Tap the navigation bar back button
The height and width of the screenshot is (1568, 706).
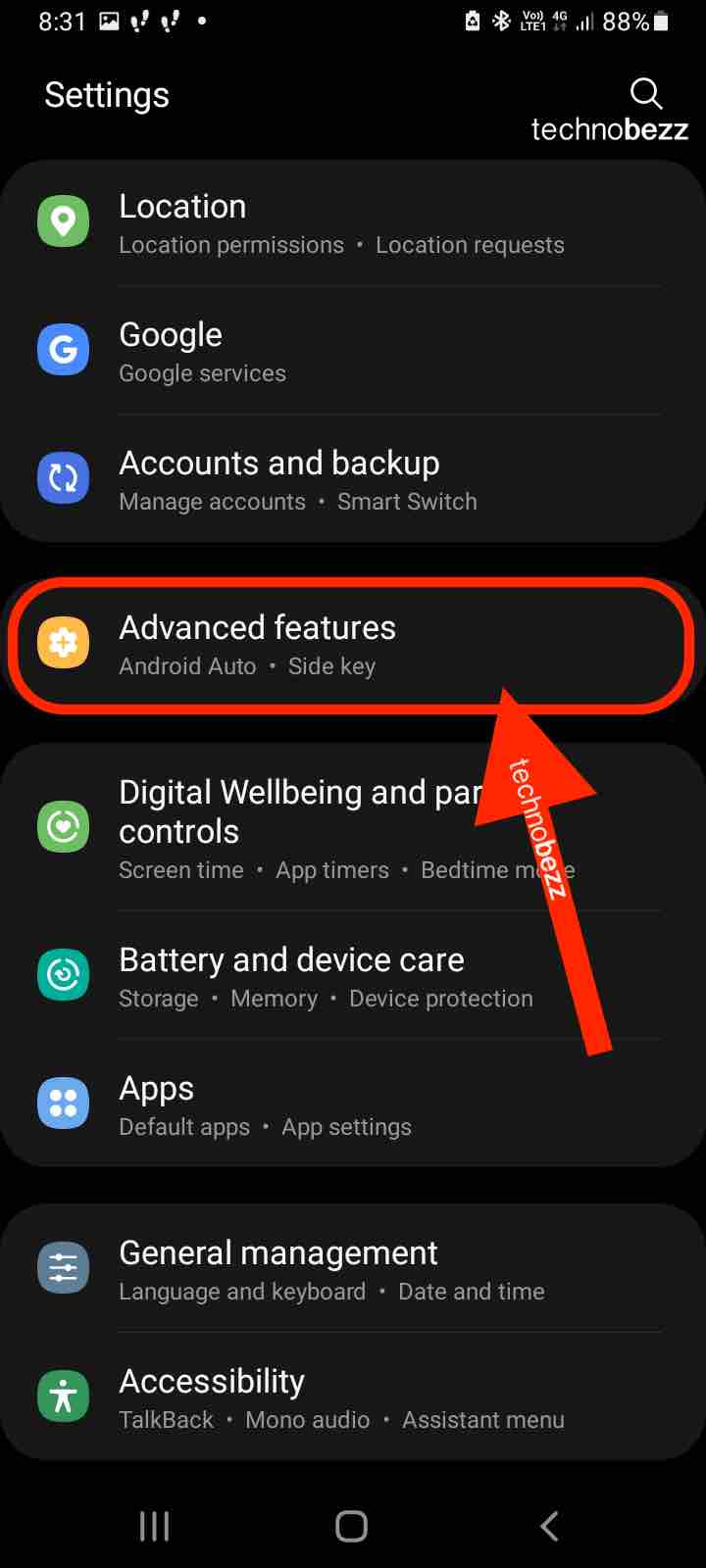click(x=549, y=1526)
